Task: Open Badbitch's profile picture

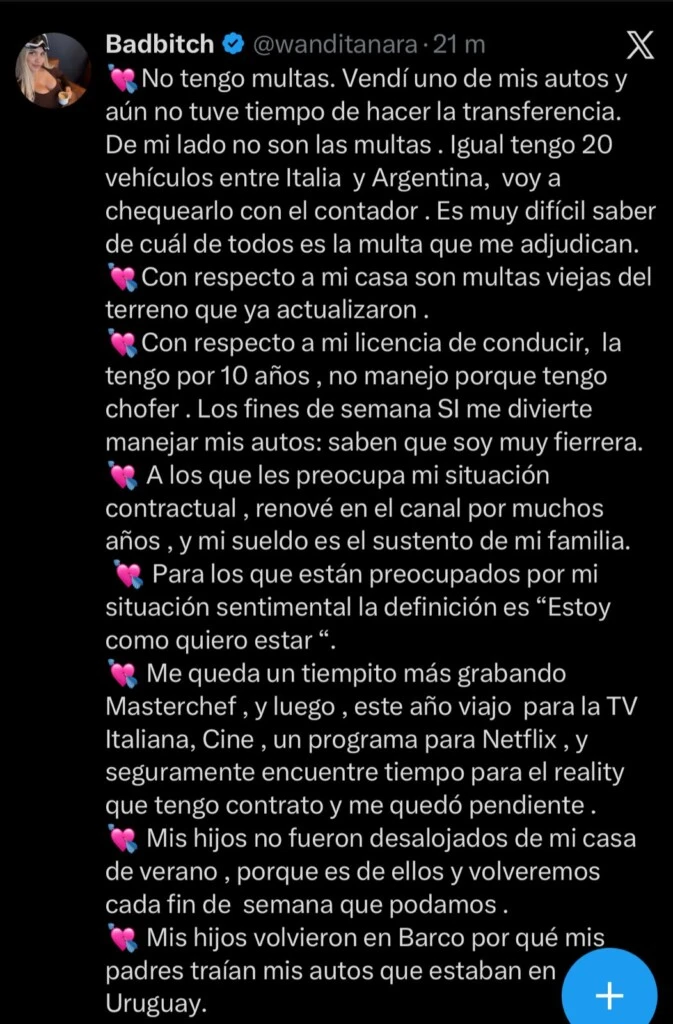Action: pos(53,70)
